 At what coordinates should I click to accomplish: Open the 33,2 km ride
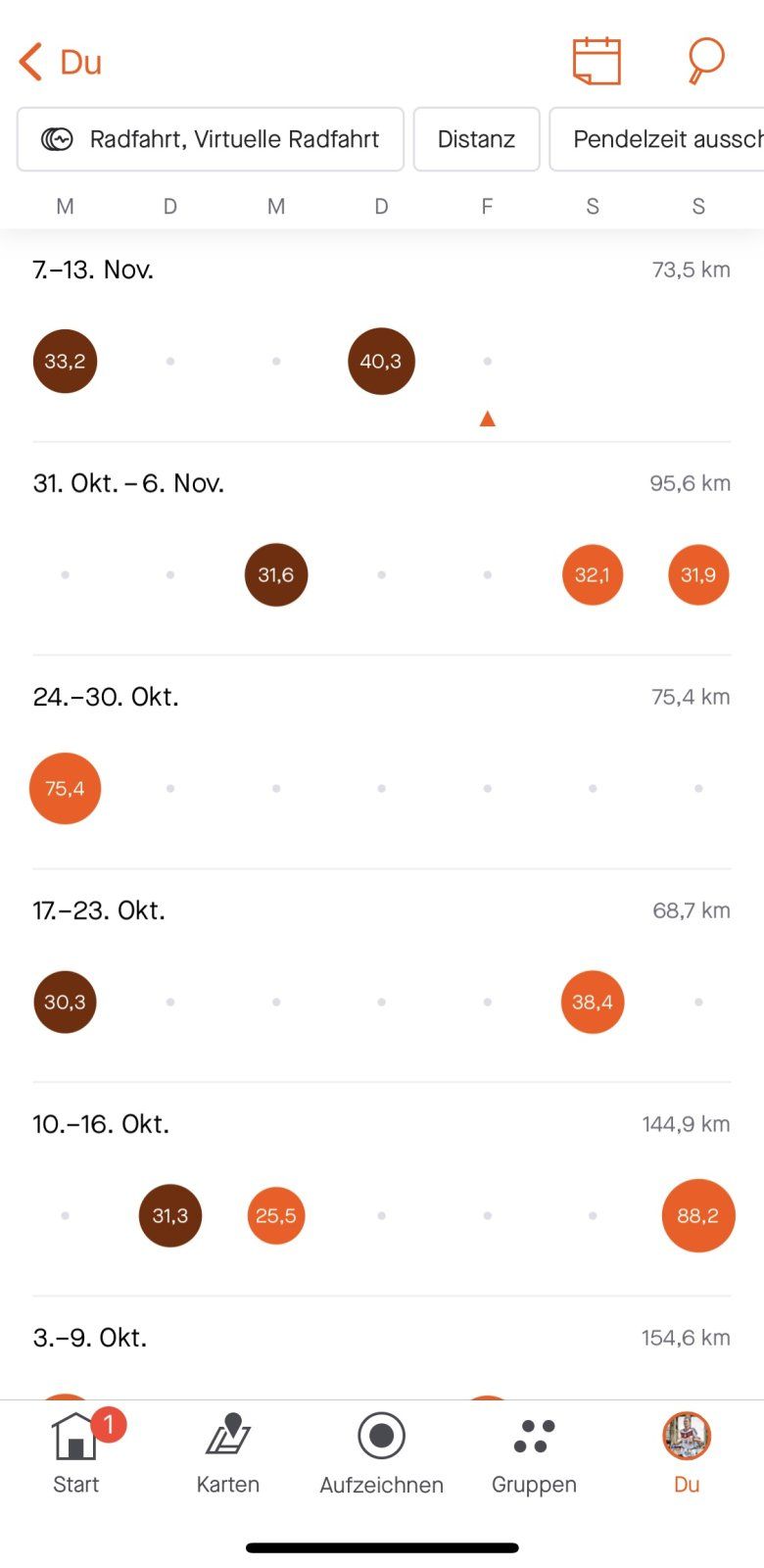65,361
